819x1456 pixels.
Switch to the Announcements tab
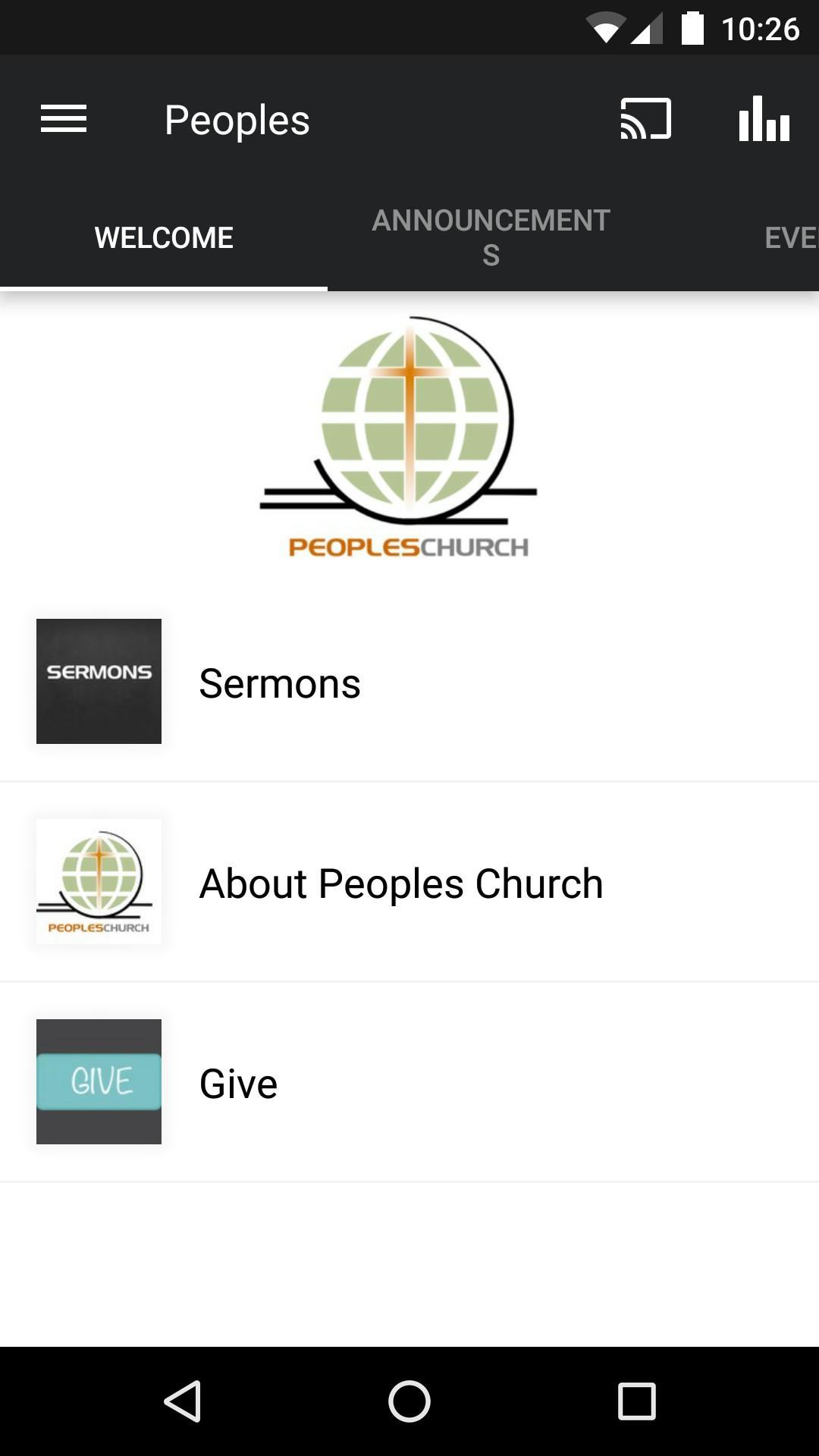(491, 237)
